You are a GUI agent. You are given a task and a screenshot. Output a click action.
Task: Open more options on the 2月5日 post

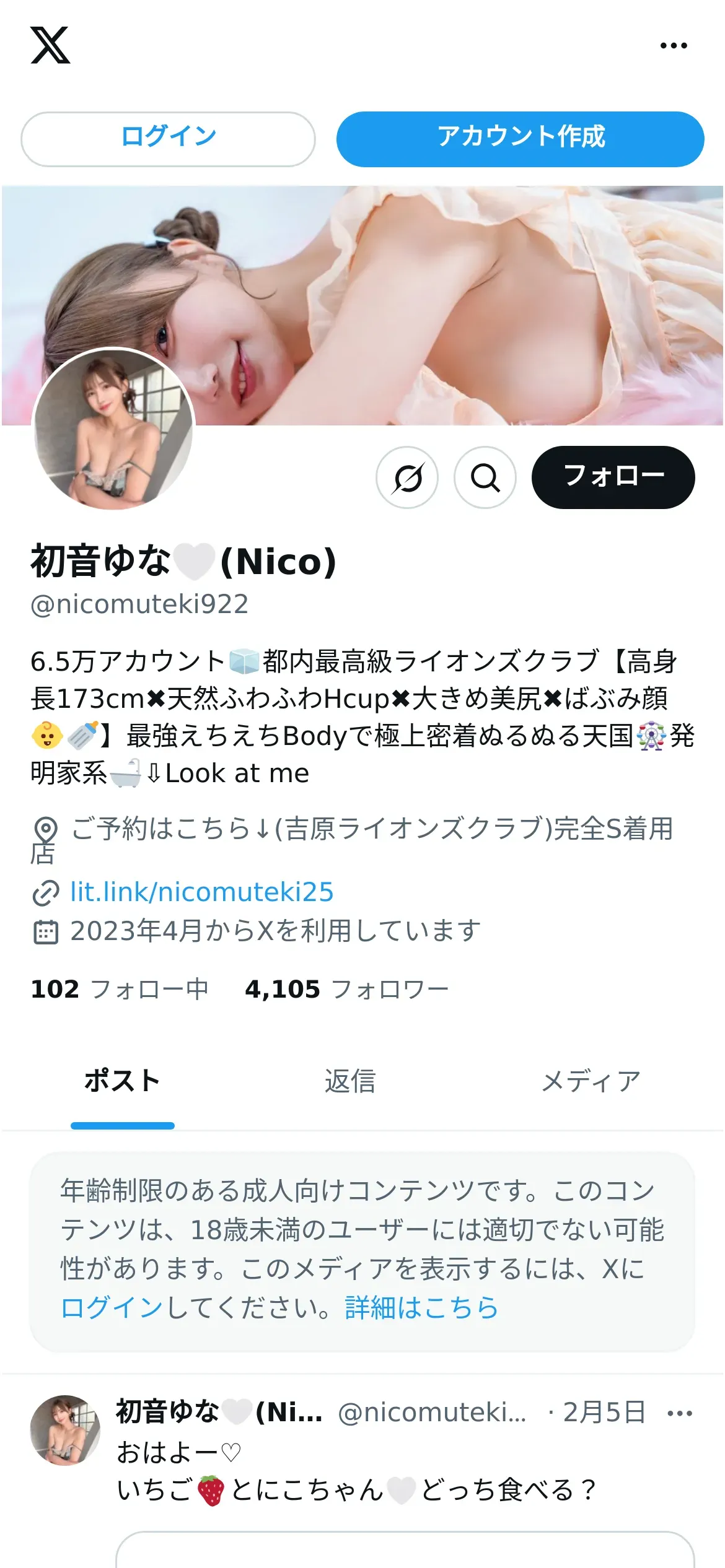(680, 1413)
